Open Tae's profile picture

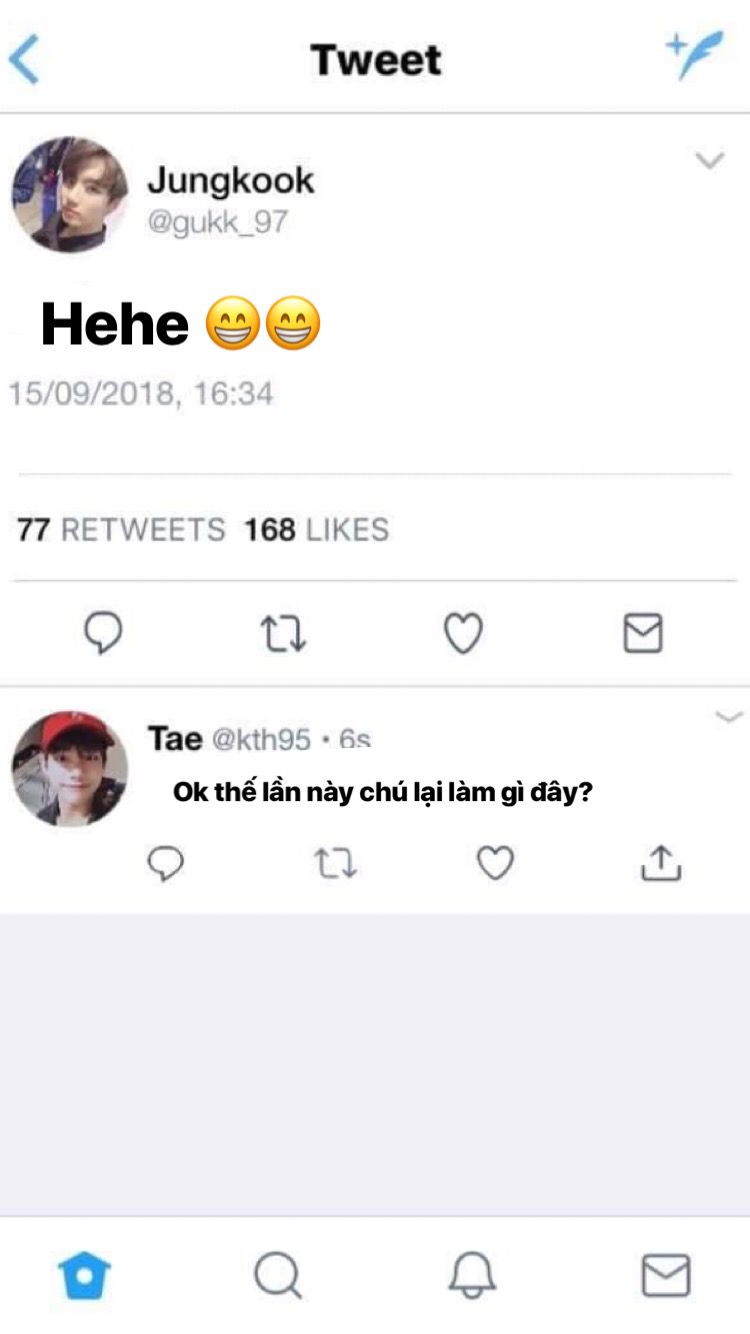70,769
